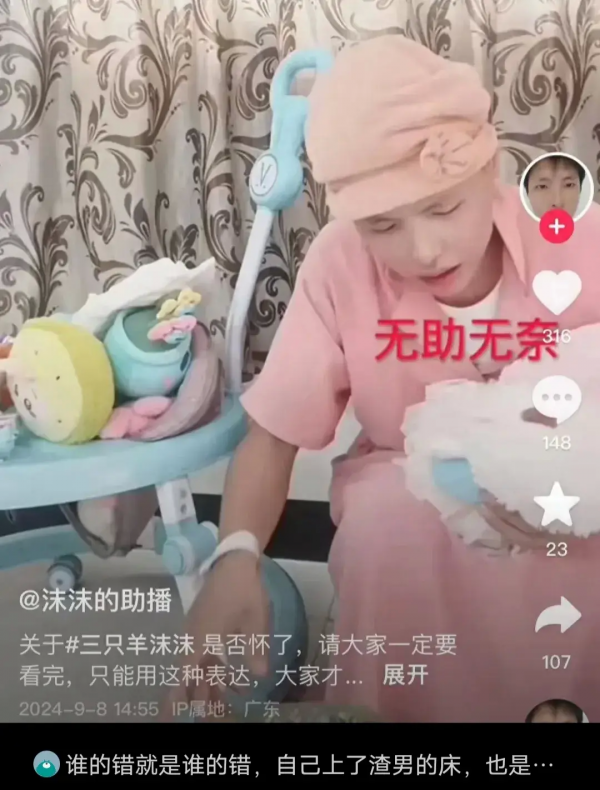Share this video with the arrow icon
Screen dimensions: 600x790
[x=556, y=616]
